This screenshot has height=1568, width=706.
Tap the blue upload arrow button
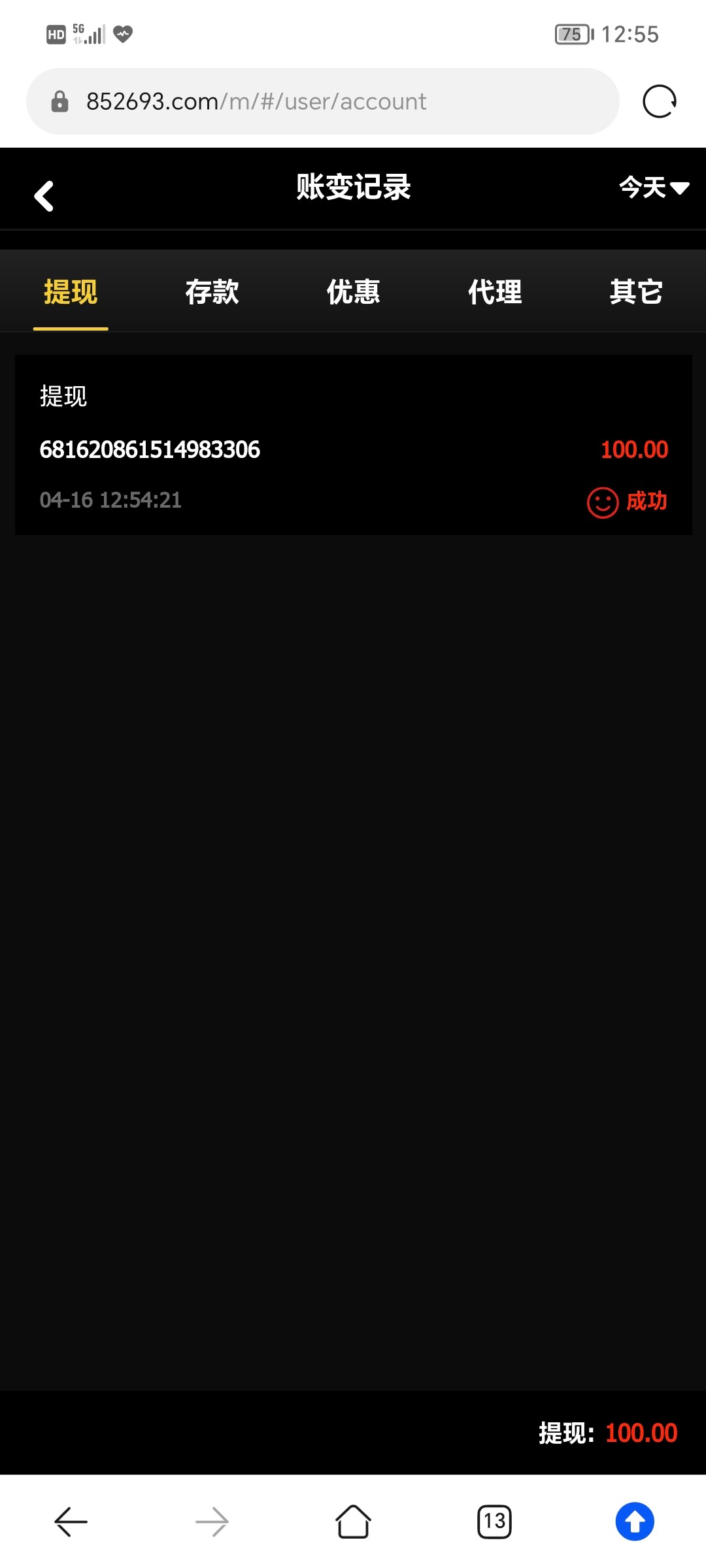point(635,1522)
